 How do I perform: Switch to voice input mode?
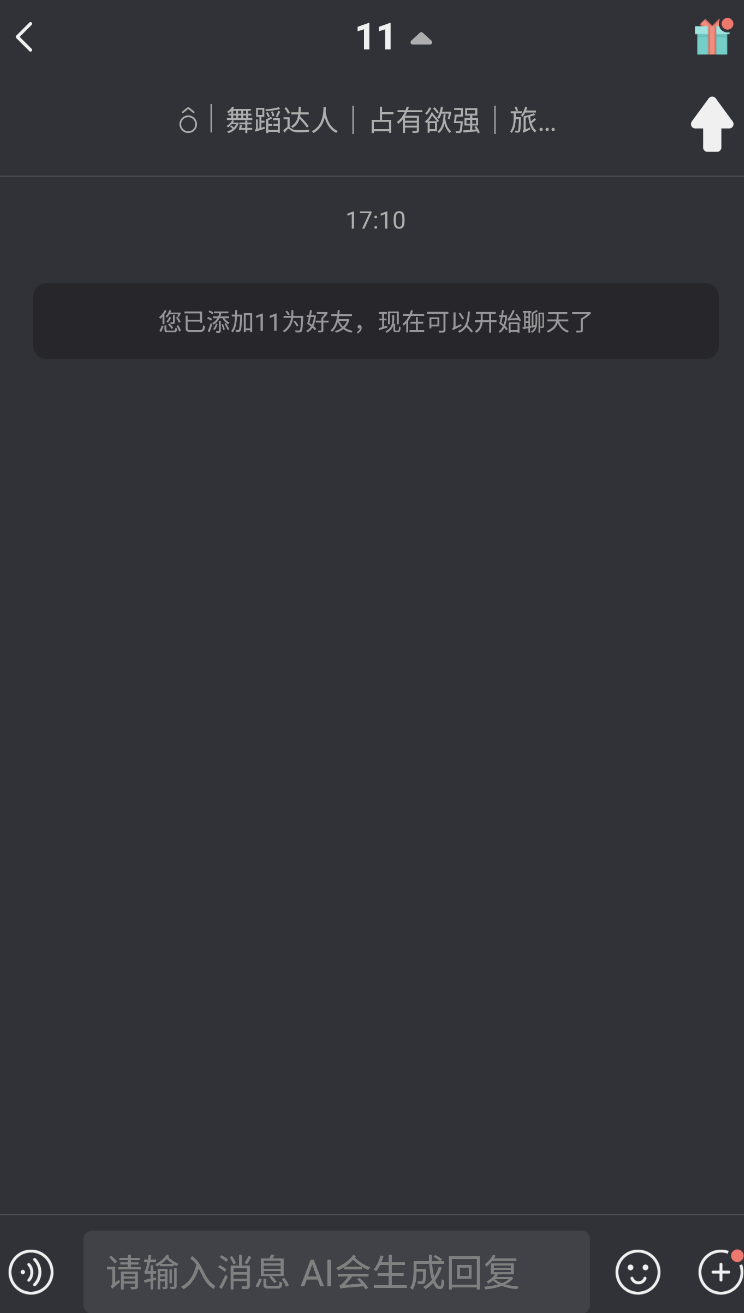31,1272
